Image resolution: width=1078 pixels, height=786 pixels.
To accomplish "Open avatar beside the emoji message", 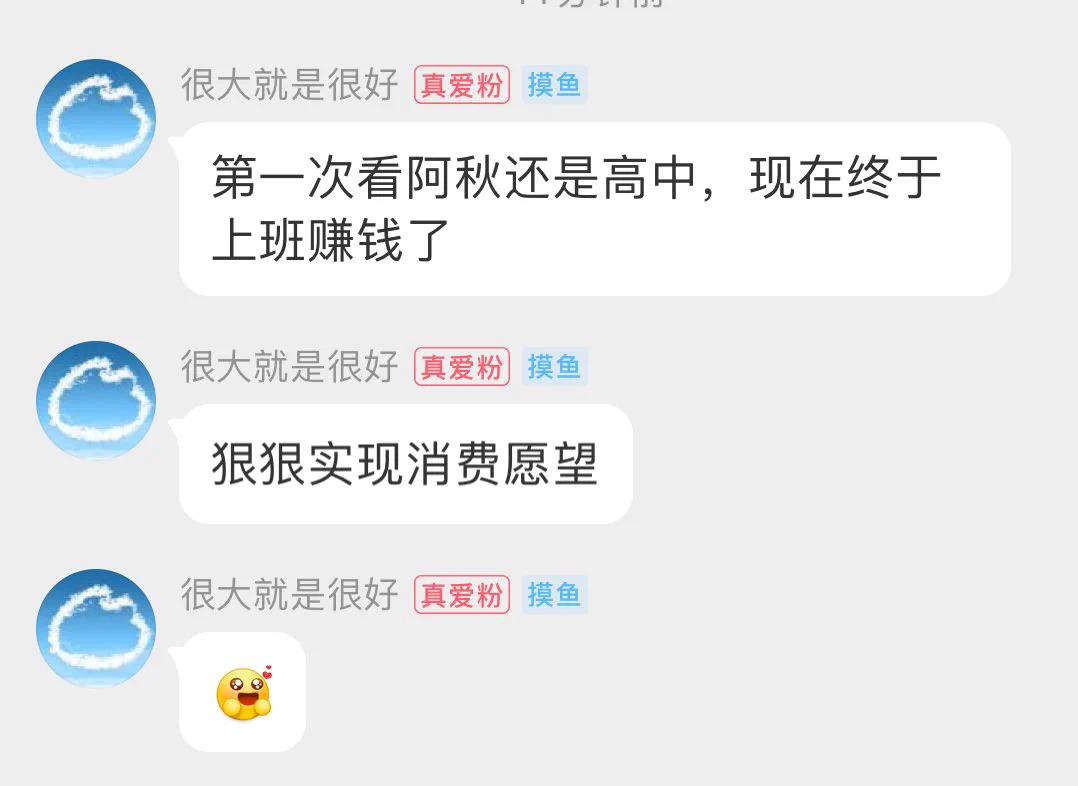I will (x=96, y=628).
